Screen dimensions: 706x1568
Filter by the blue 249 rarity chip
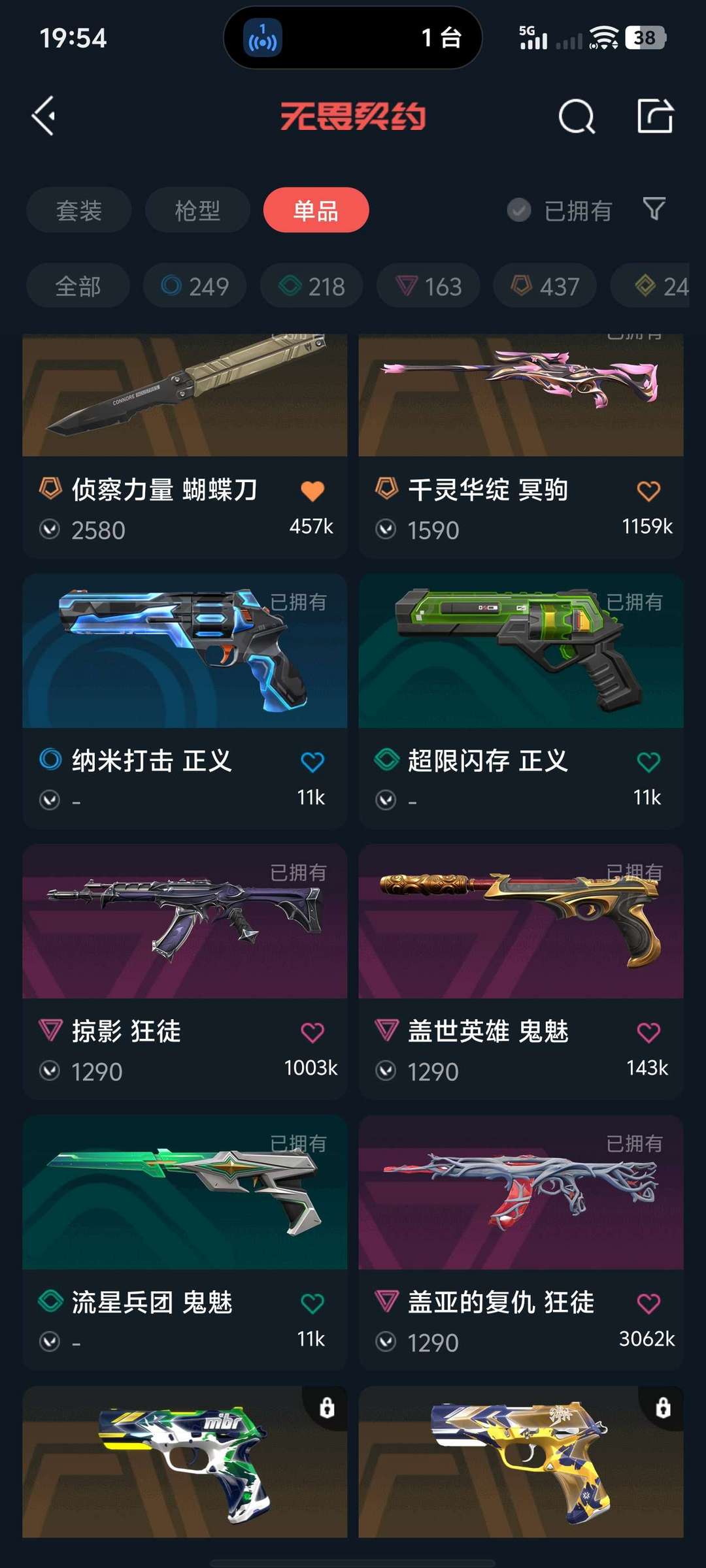click(x=195, y=286)
